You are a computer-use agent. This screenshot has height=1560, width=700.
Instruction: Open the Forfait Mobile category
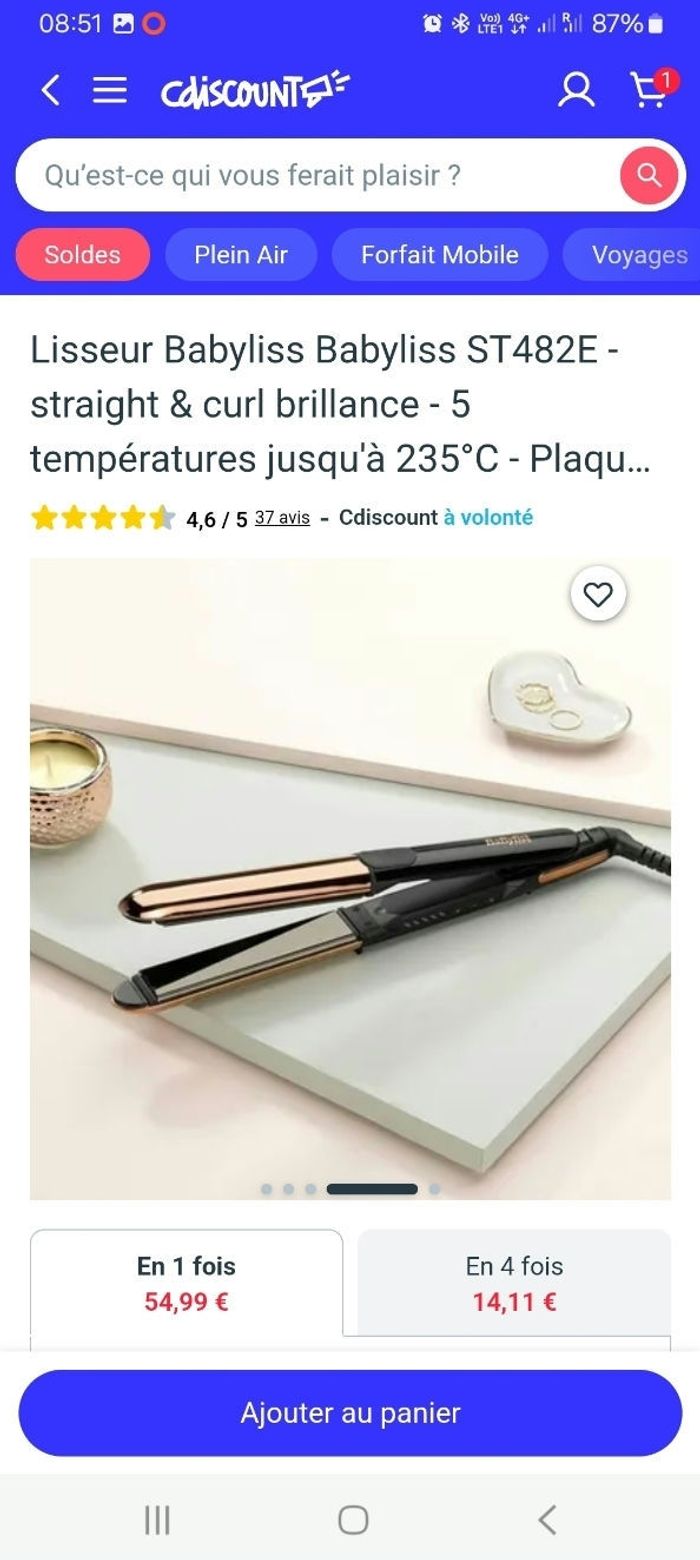440,255
